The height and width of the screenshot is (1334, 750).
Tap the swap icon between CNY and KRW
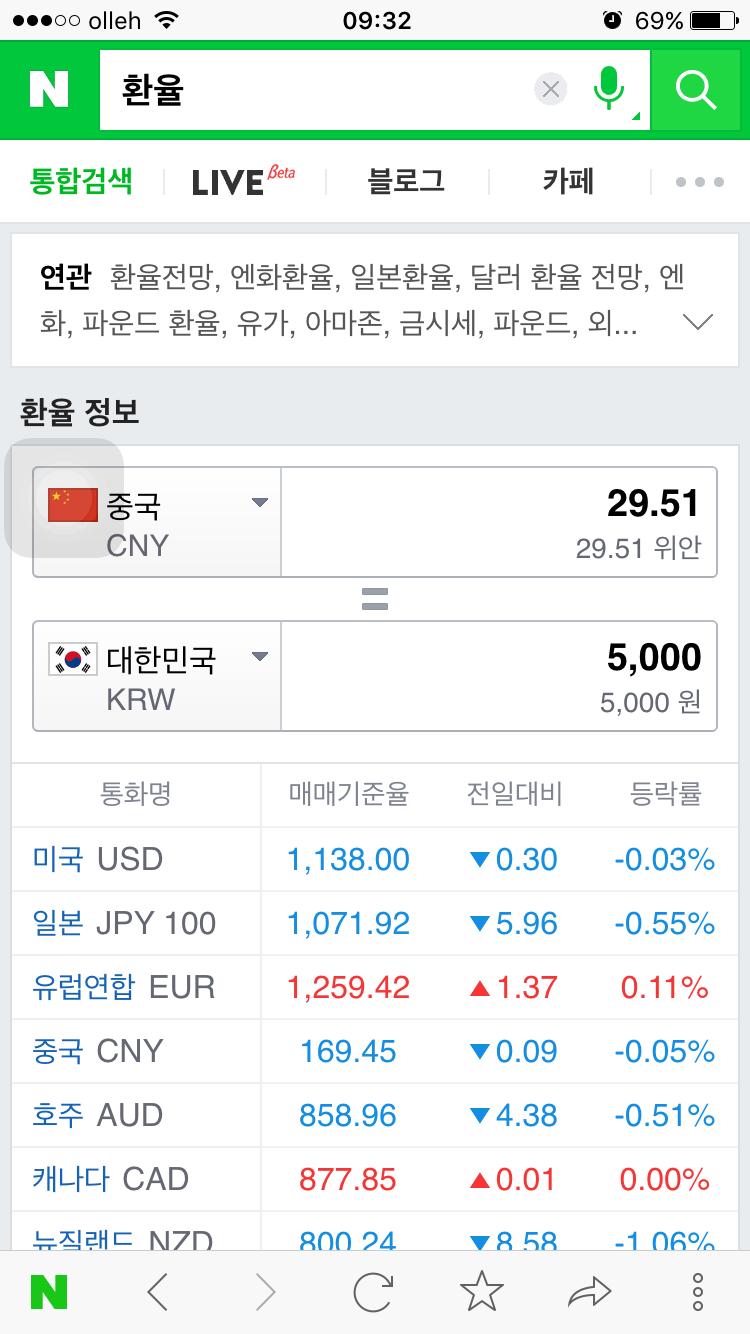[x=374, y=598]
